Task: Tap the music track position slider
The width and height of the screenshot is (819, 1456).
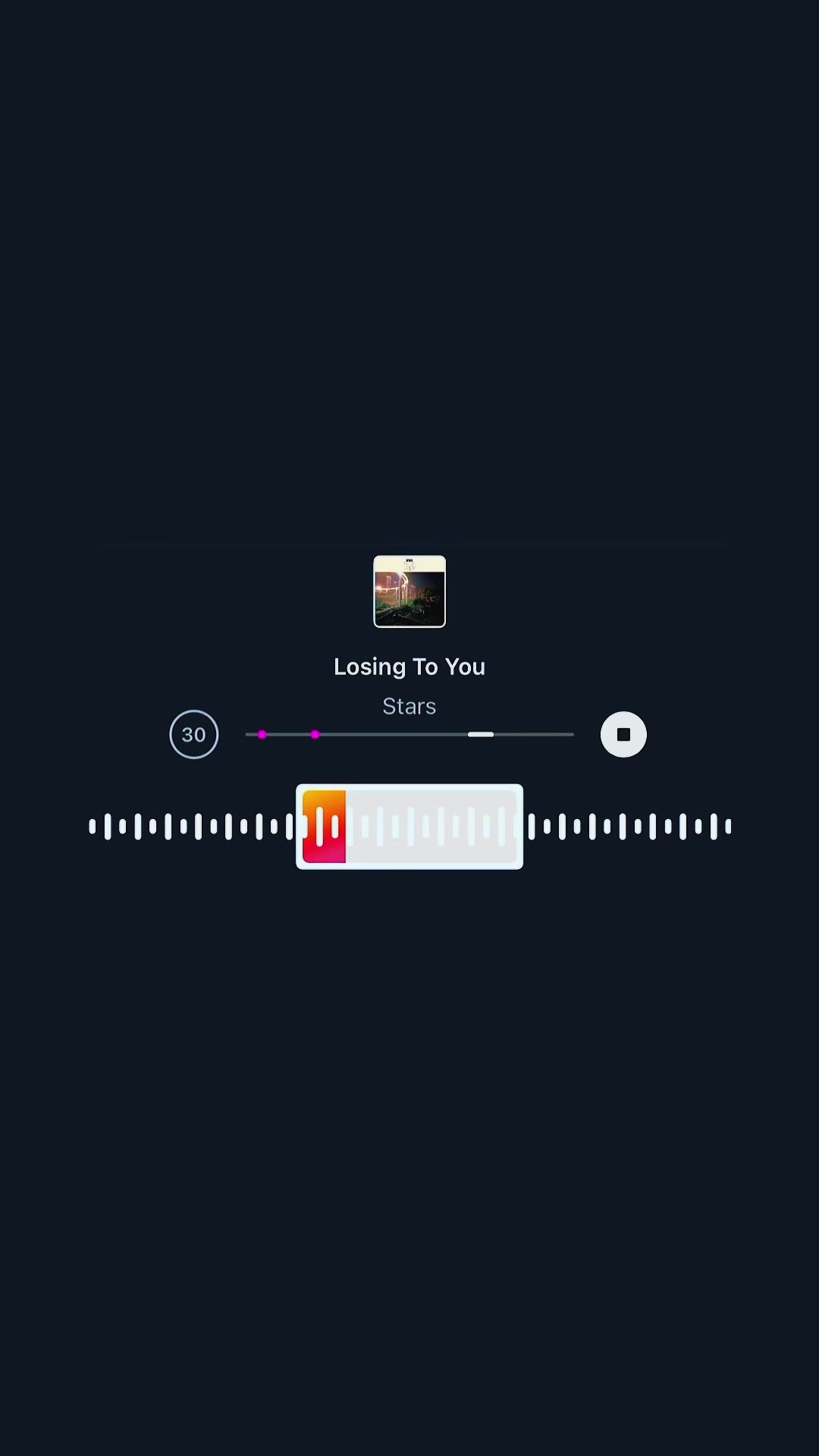Action: coord(409,734)
